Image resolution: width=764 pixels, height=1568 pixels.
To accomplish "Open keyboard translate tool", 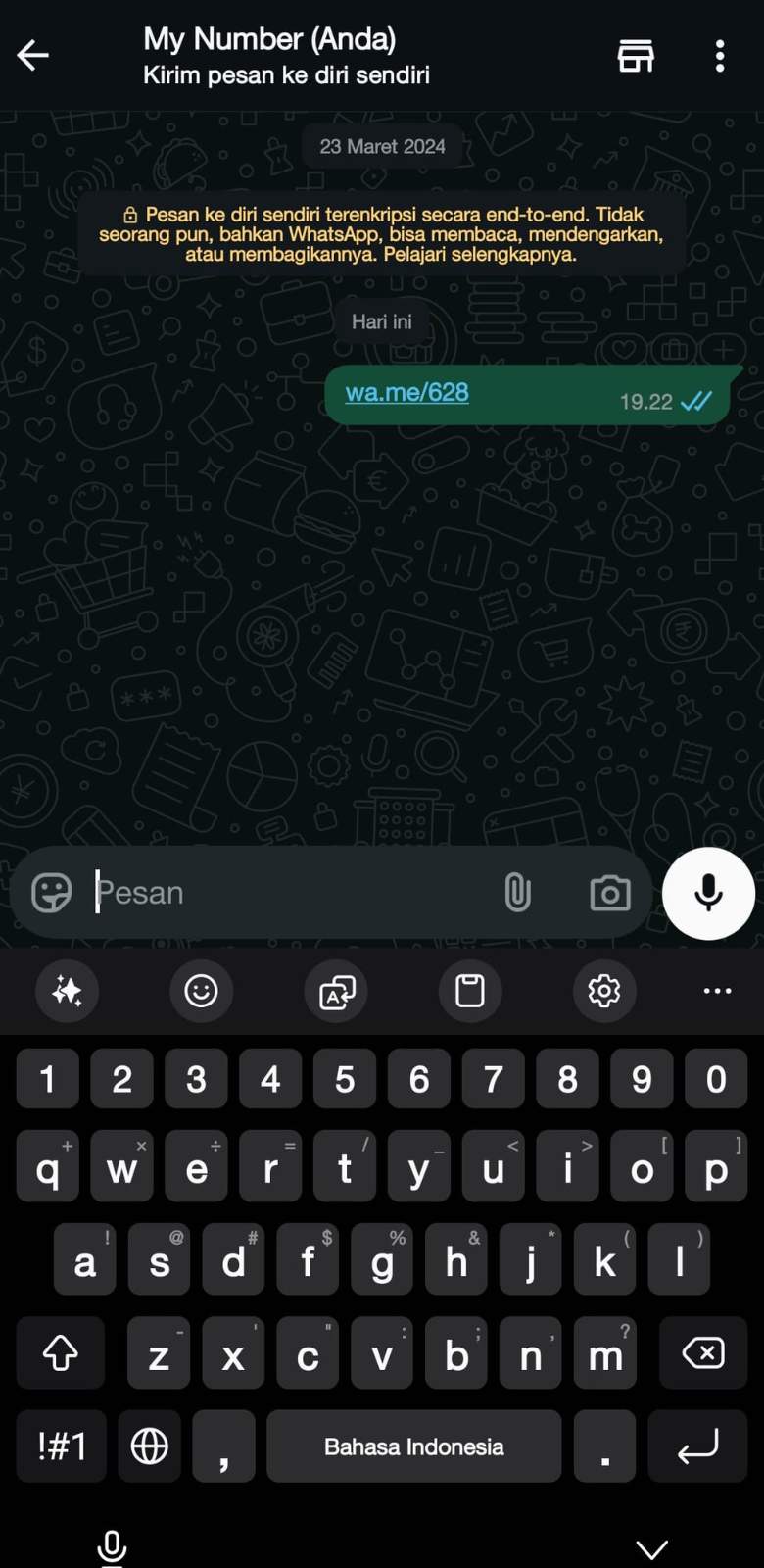I will click(336, 991).
